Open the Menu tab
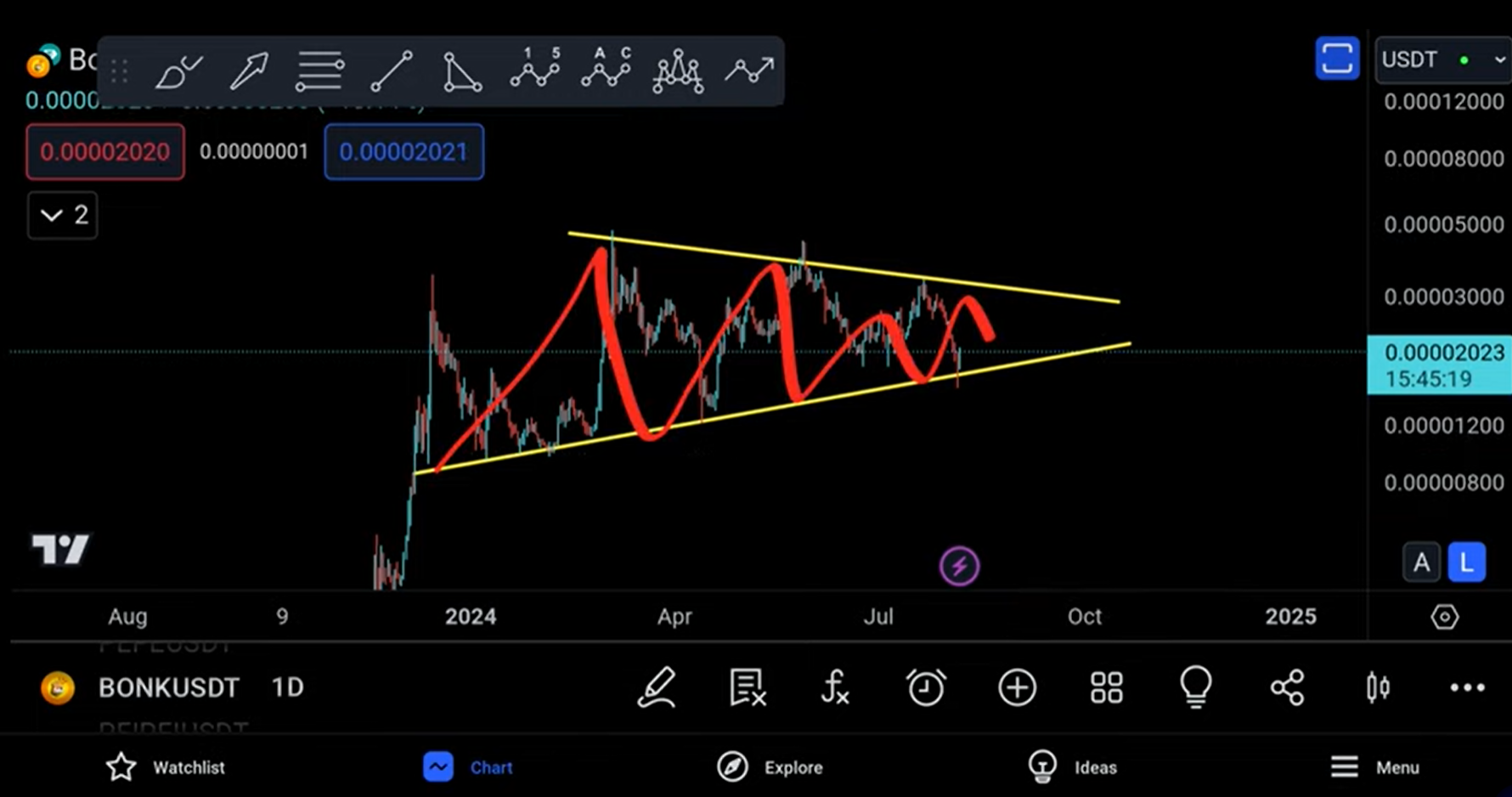The width and height of the screenshot is (1512, 797). point(1374,767)
